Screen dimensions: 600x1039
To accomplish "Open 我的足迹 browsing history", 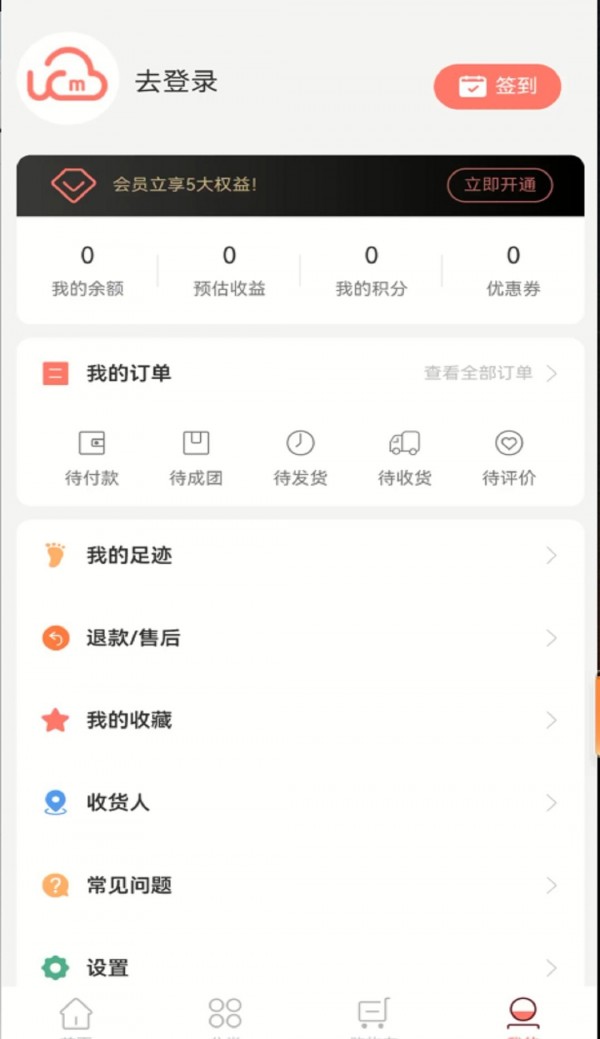I will pyautogui.click(x=300, y=556).
